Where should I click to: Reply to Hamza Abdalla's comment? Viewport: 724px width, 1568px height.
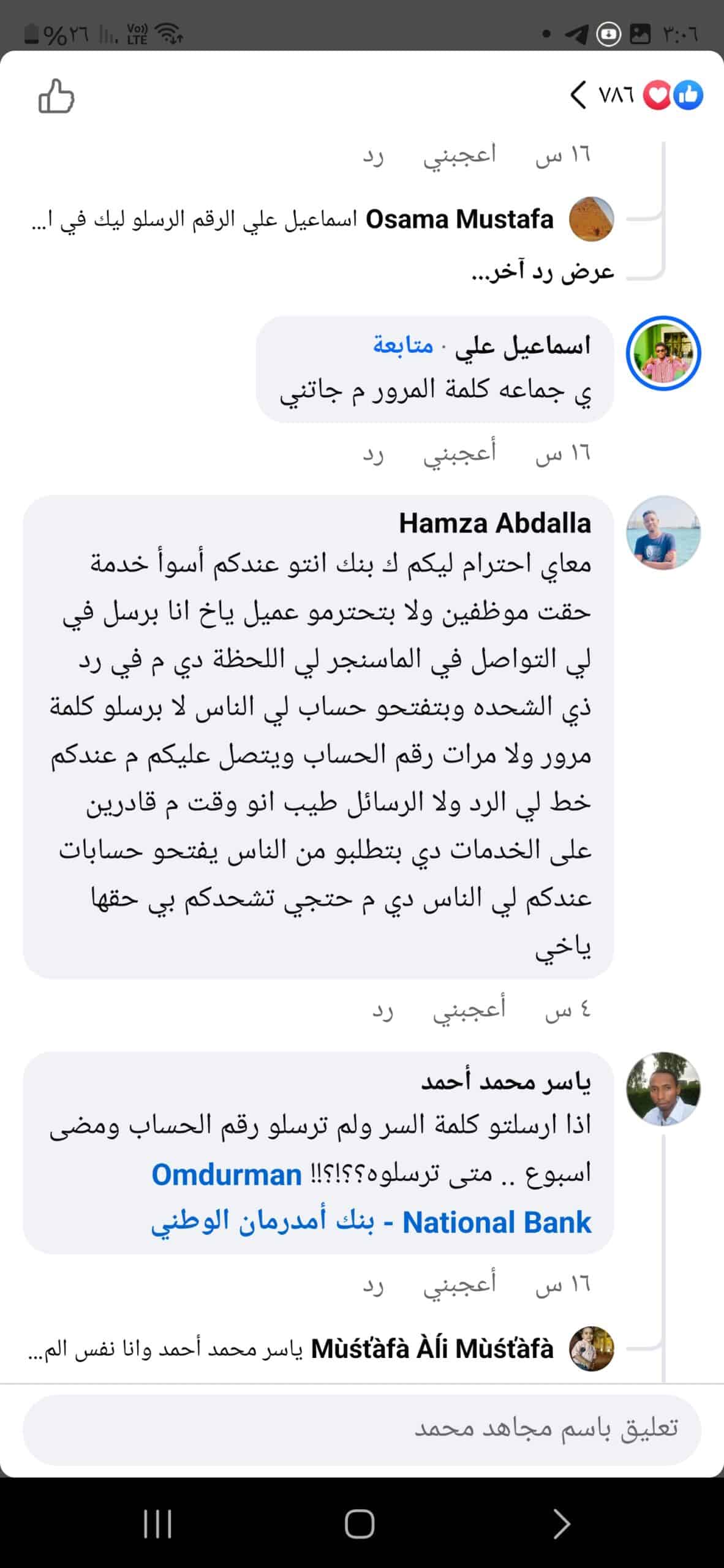tap(383, 1009)
